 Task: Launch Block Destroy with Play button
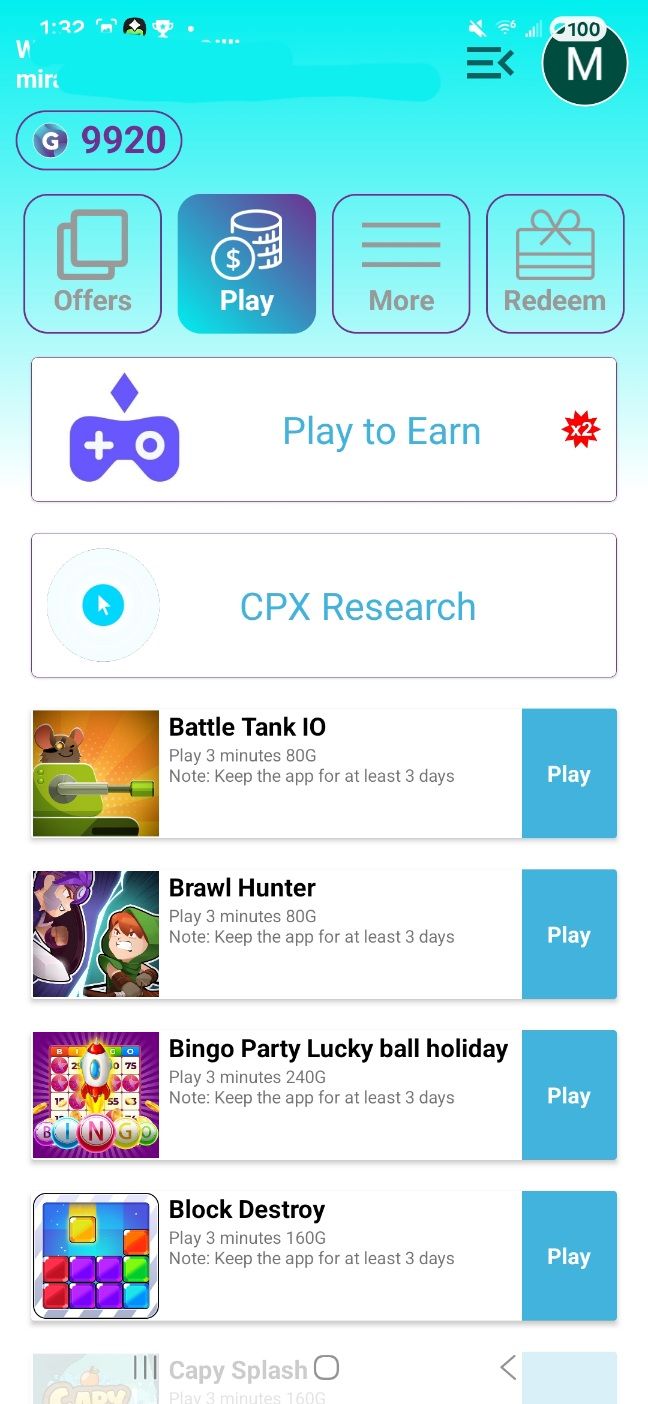(x=568, y=1257)
